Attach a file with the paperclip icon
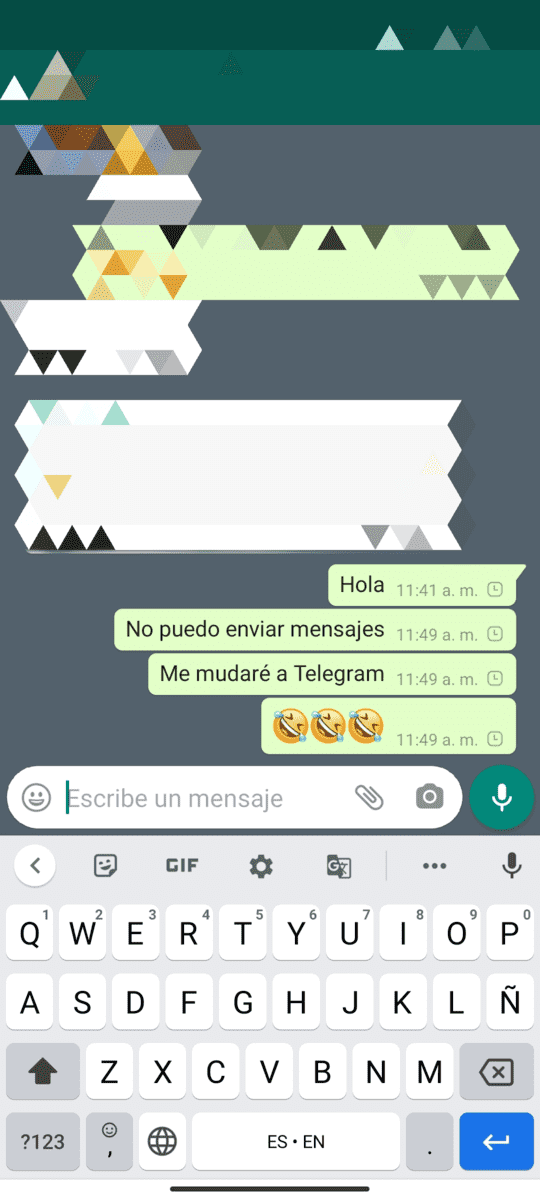Image resolution: width=540 pixels, height=1200 pixels. (369, 797)
